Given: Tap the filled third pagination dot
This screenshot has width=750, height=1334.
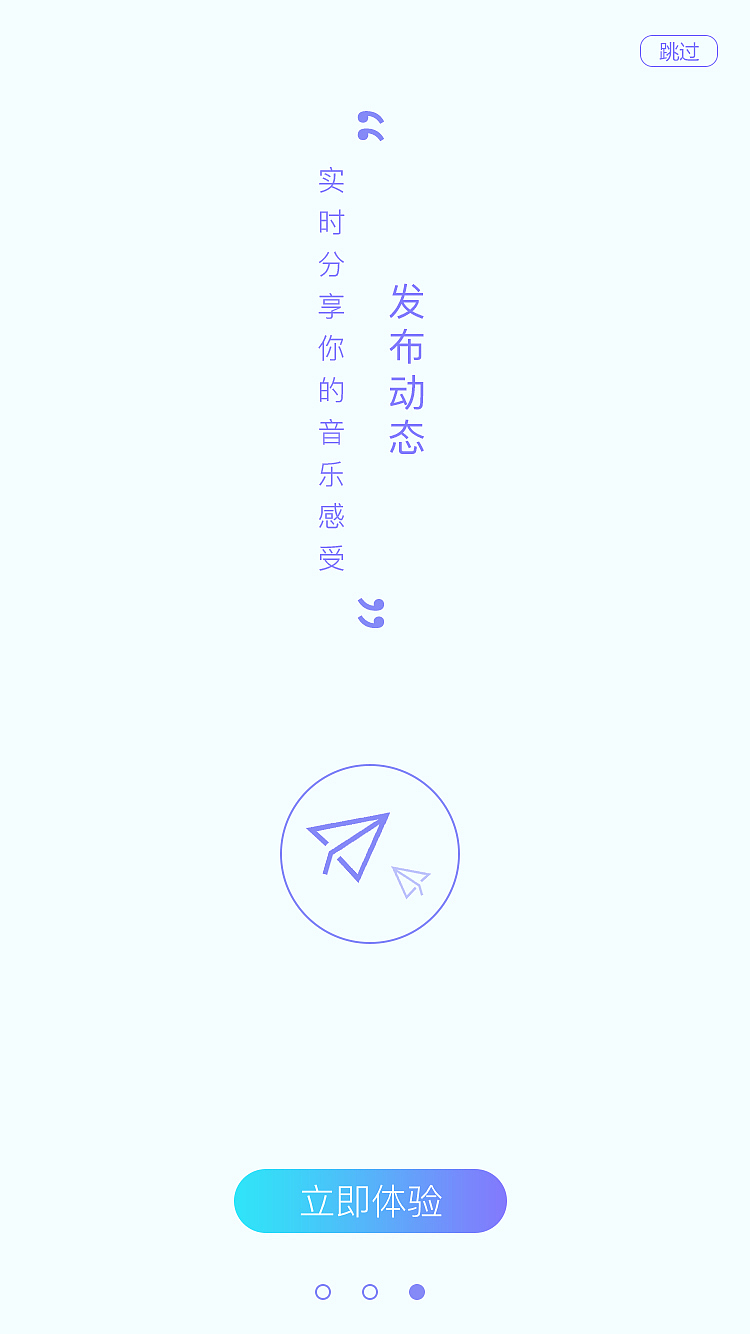Looking at the screenshot, I should [416, 1292].
